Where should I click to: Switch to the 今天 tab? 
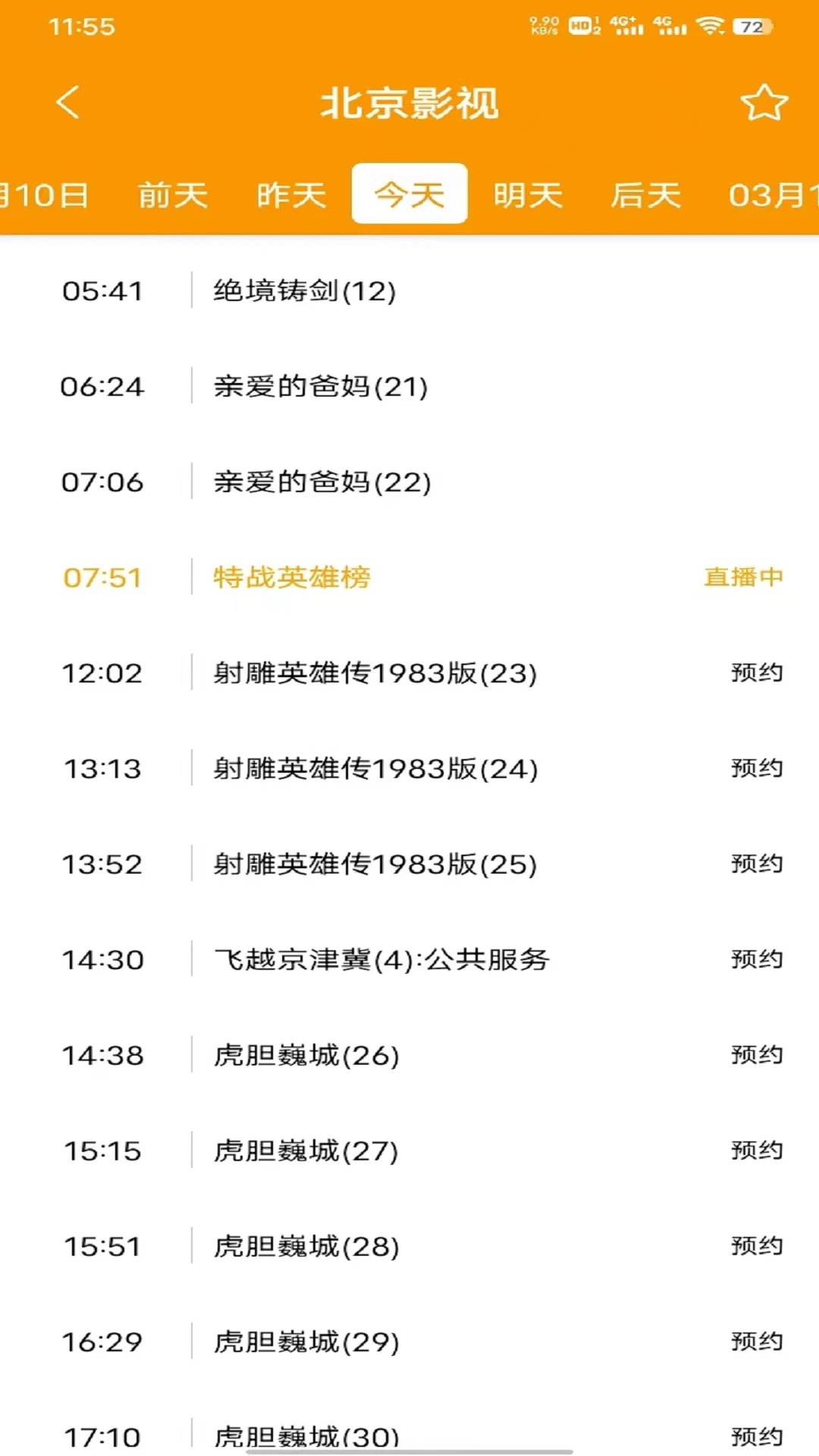point(409,193)
